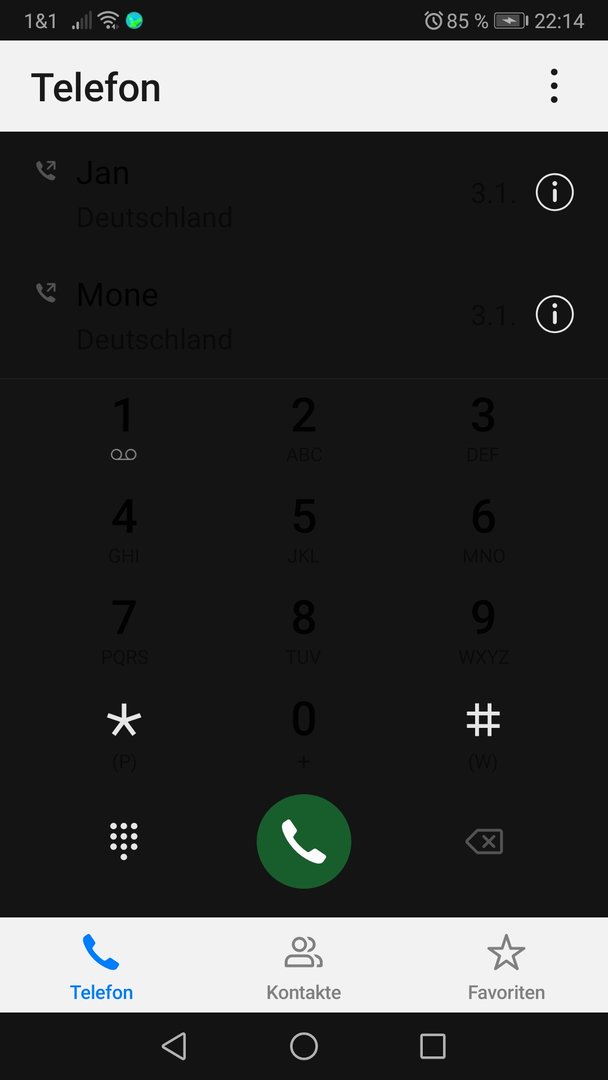Delete the last digit with backspace
Screen dimensions: 608x1080
pyautogui.click(x=484, y=842)
